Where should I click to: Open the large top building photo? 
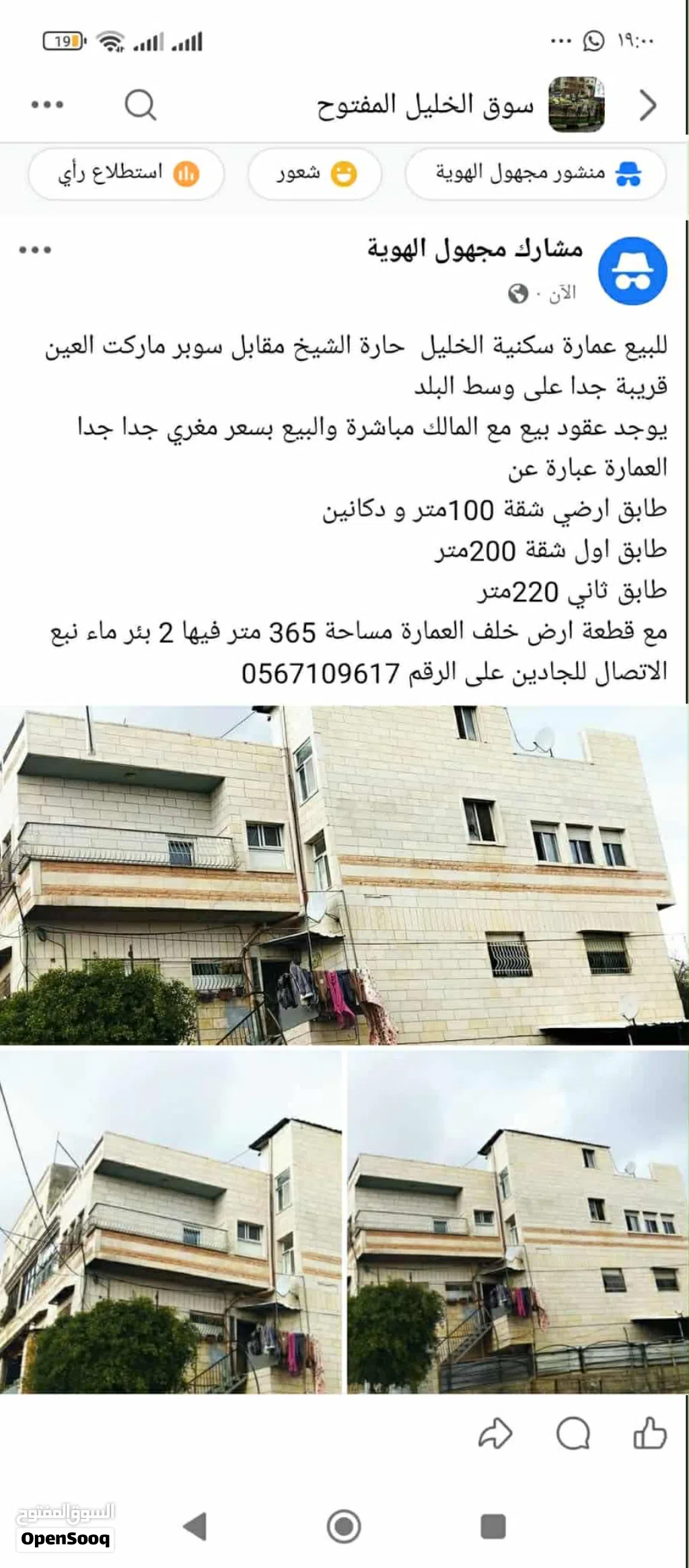[343, 874]
